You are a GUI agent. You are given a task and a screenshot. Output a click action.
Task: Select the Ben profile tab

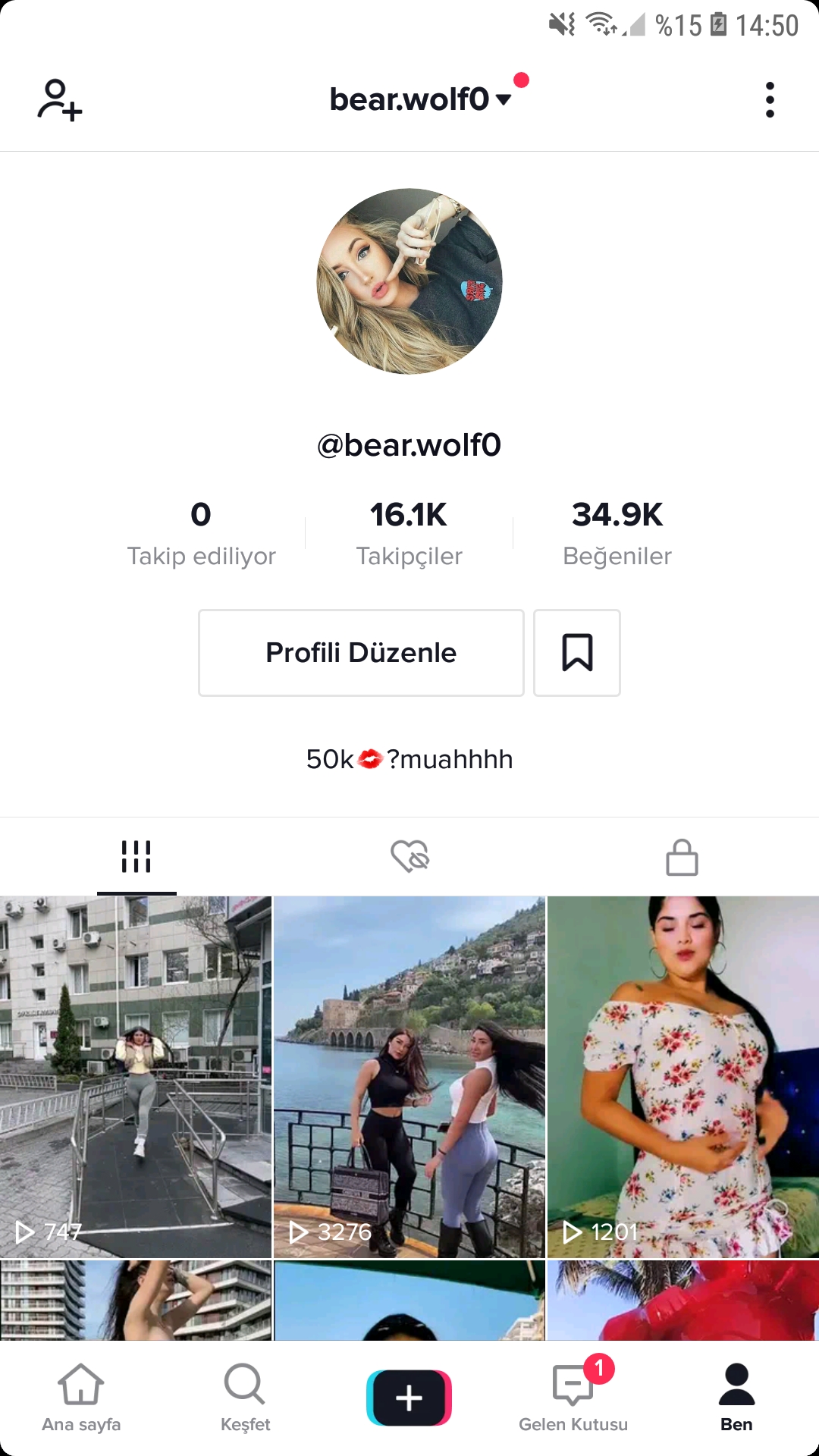(736, 1398)
